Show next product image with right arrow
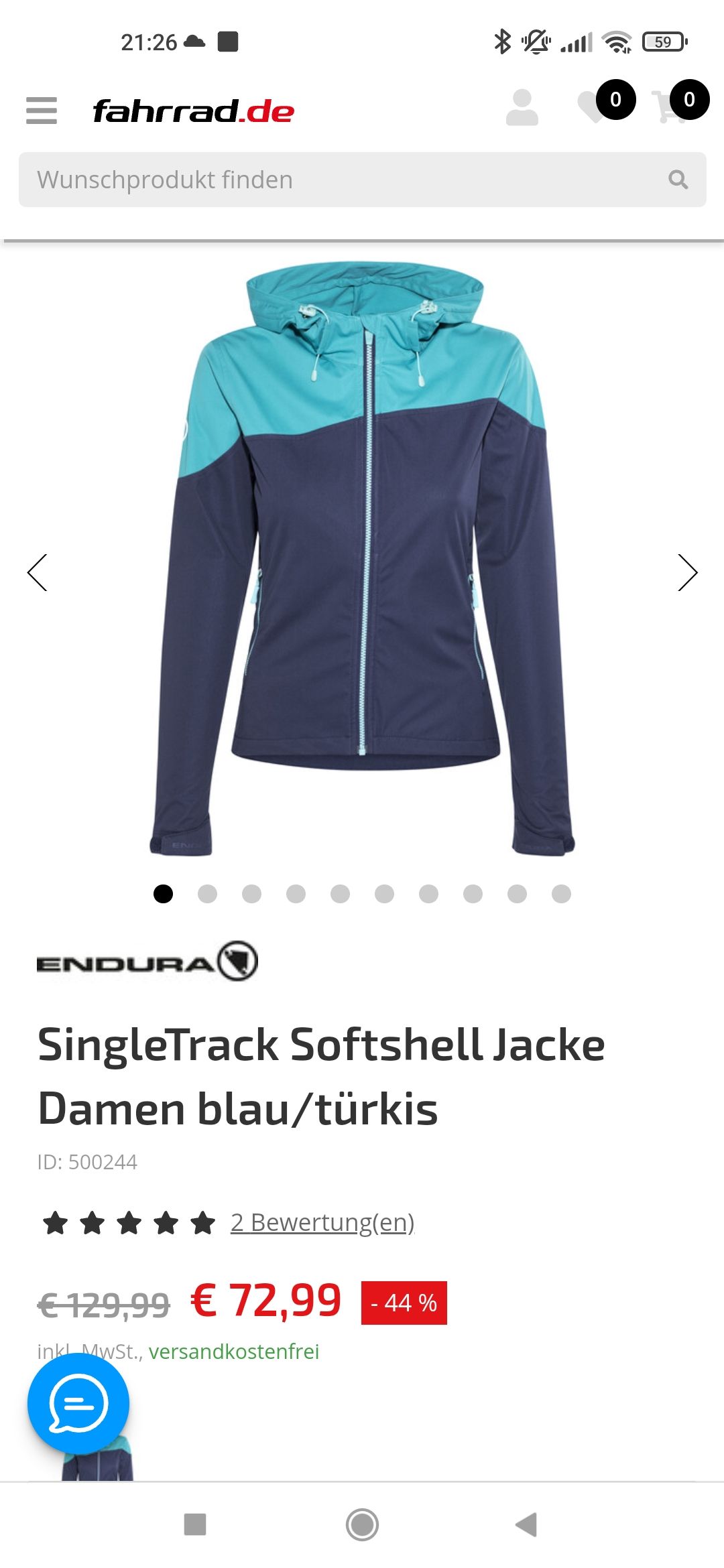Image resolution: width=724 pixels, height=1568 pixels. [687, 572]
